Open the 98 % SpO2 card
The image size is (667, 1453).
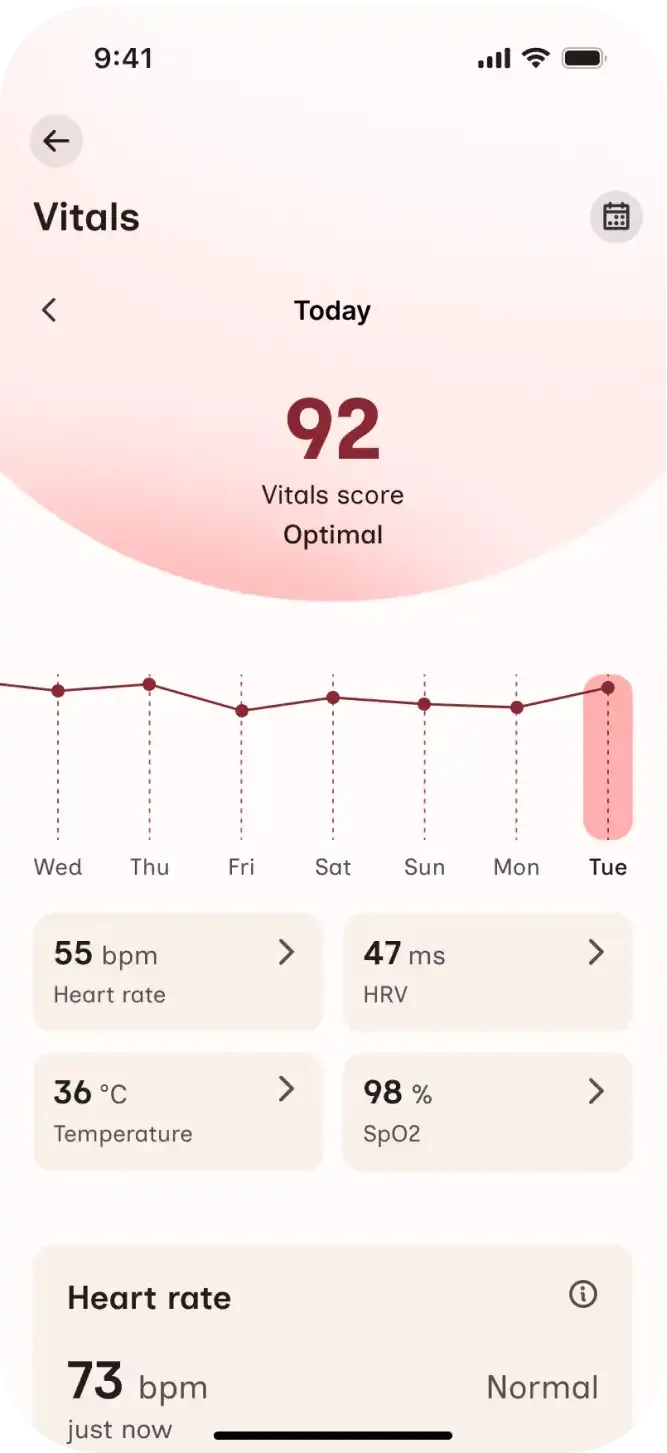coord(488,1111)
